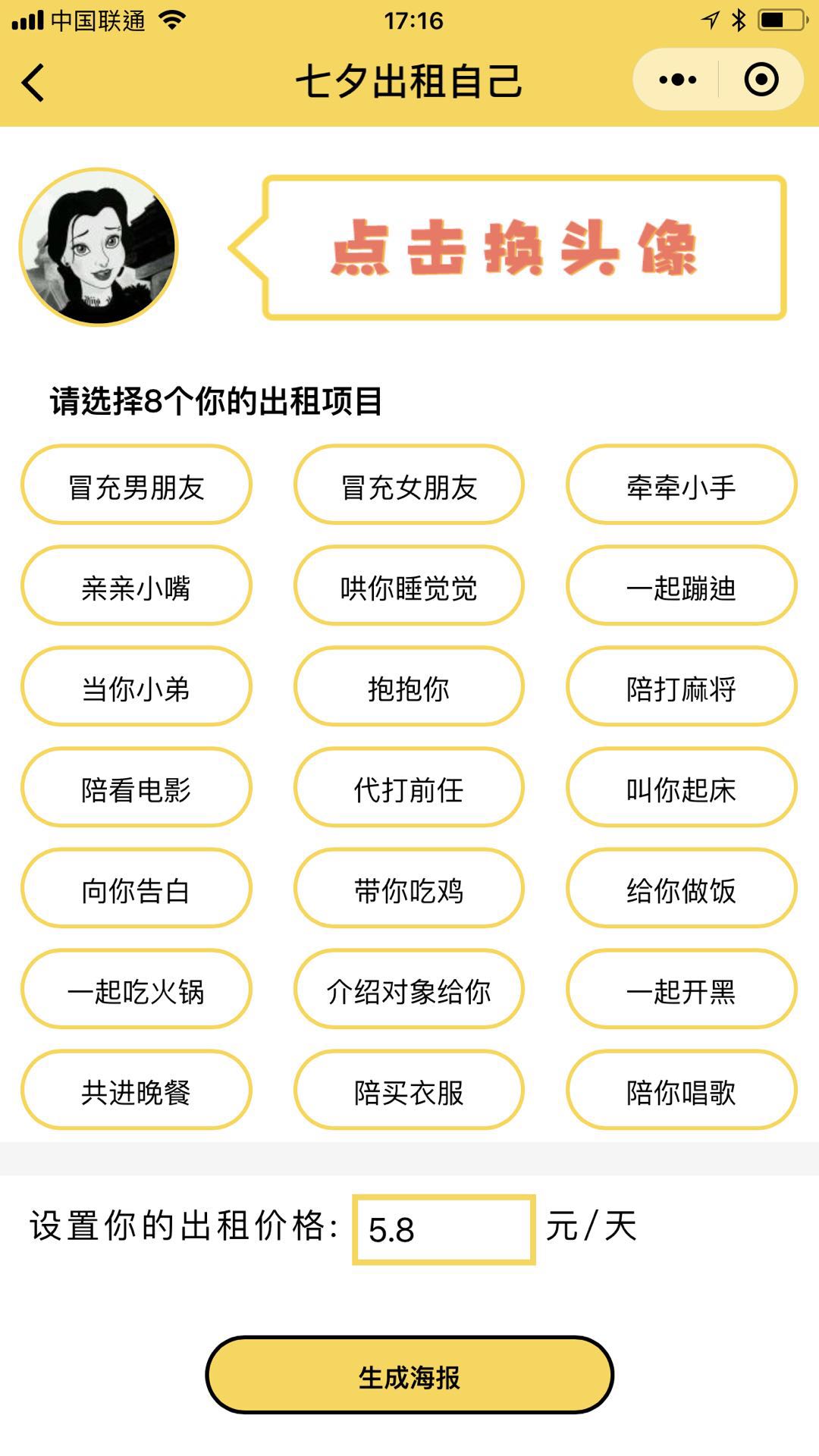Pick the 哄你睡觉觉 chip

click(409, 586)
